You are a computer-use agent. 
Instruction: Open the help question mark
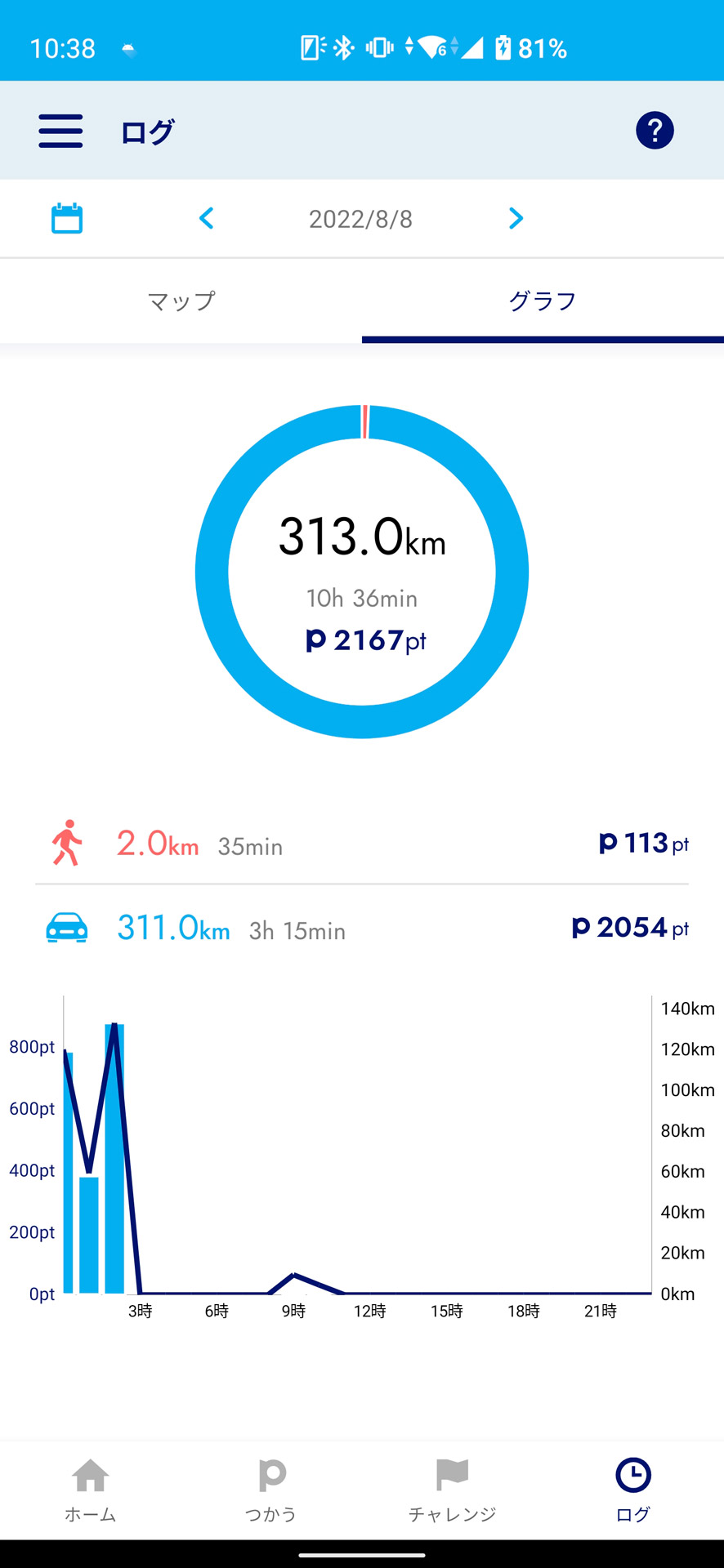(x=655, y=131)
